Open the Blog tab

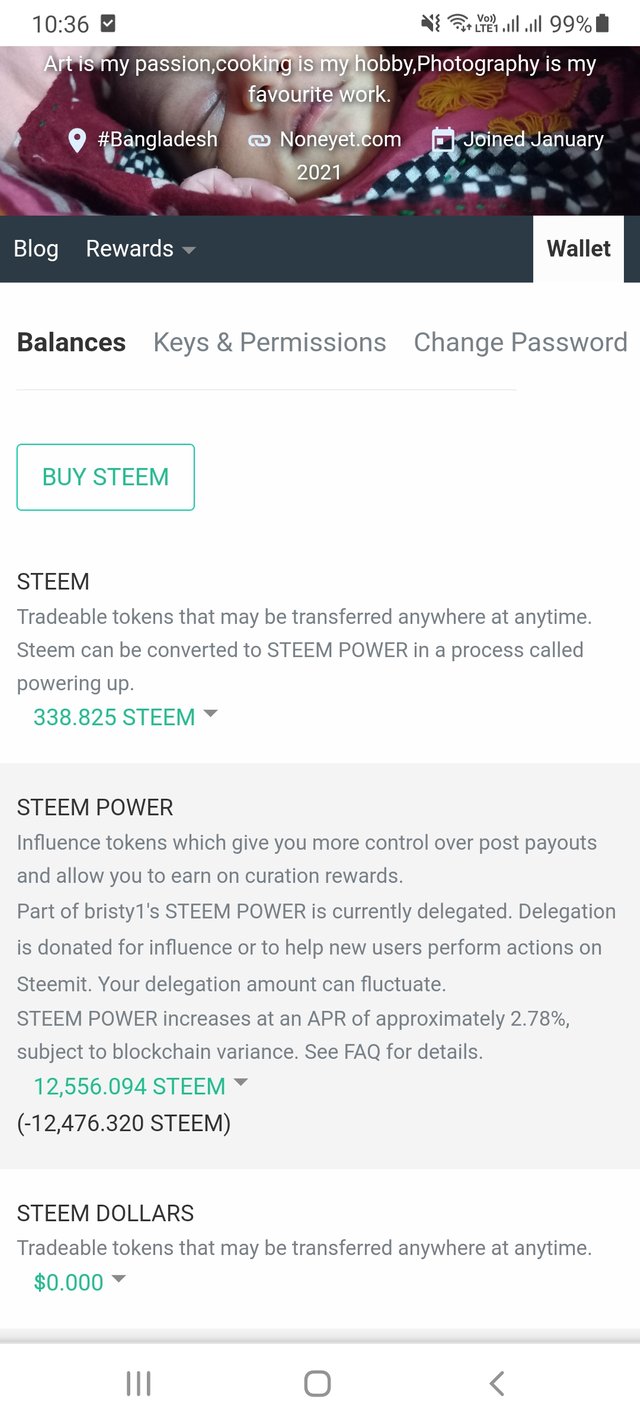[36, 249]
